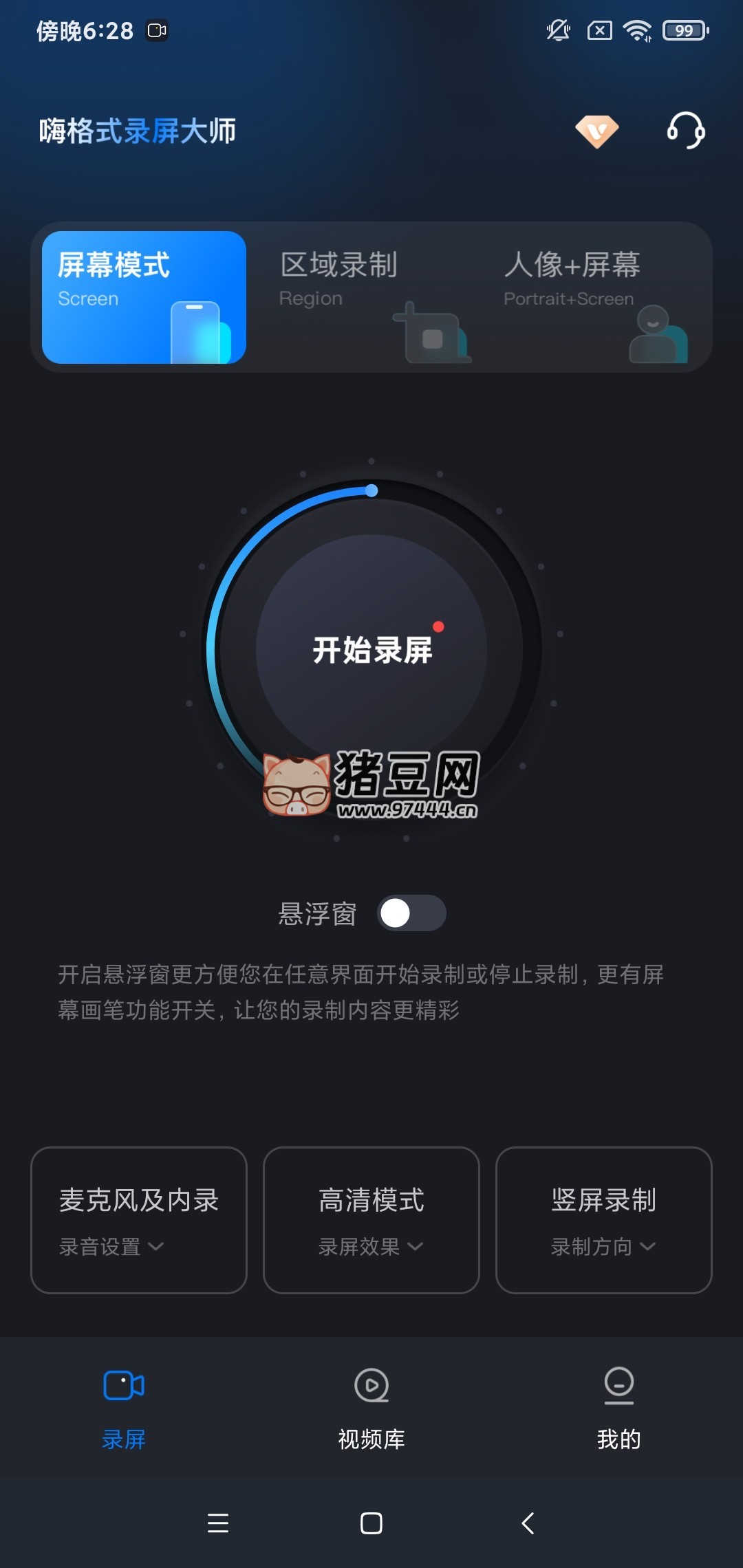
Task: Tap 开始录屏 to start recording
Action: [371, 649]
